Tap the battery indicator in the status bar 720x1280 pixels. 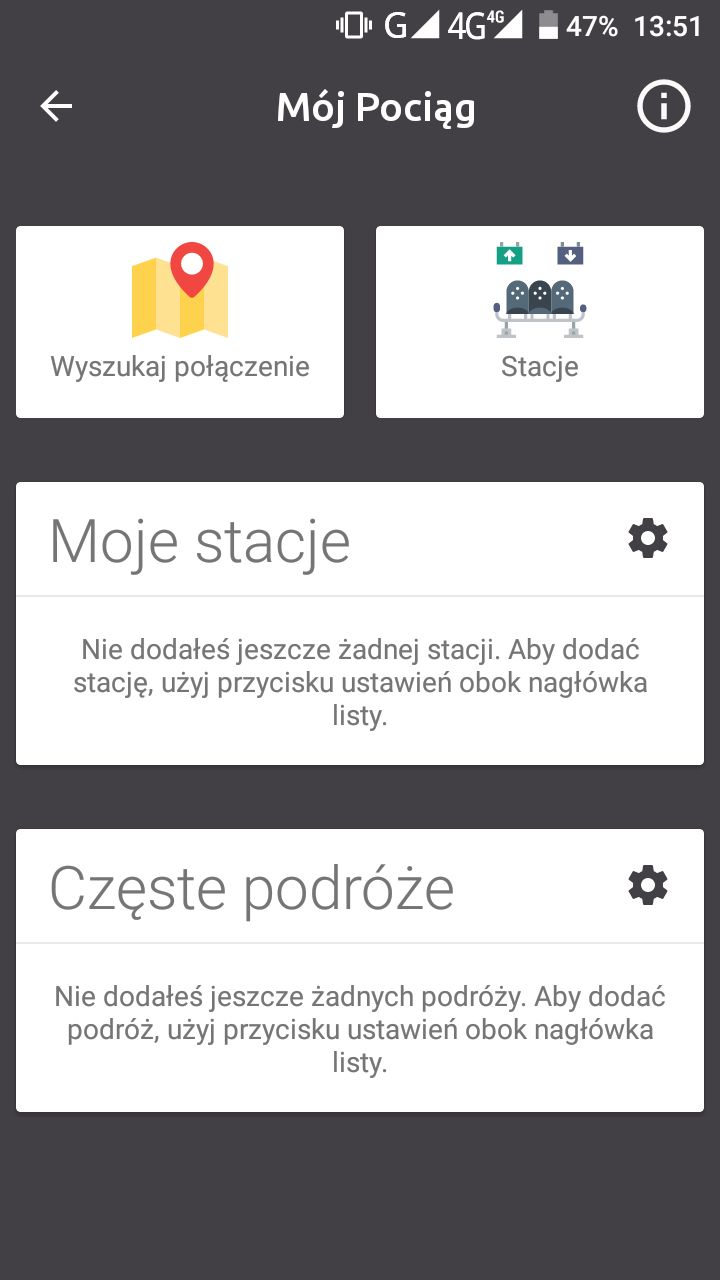tap(549, 27)
